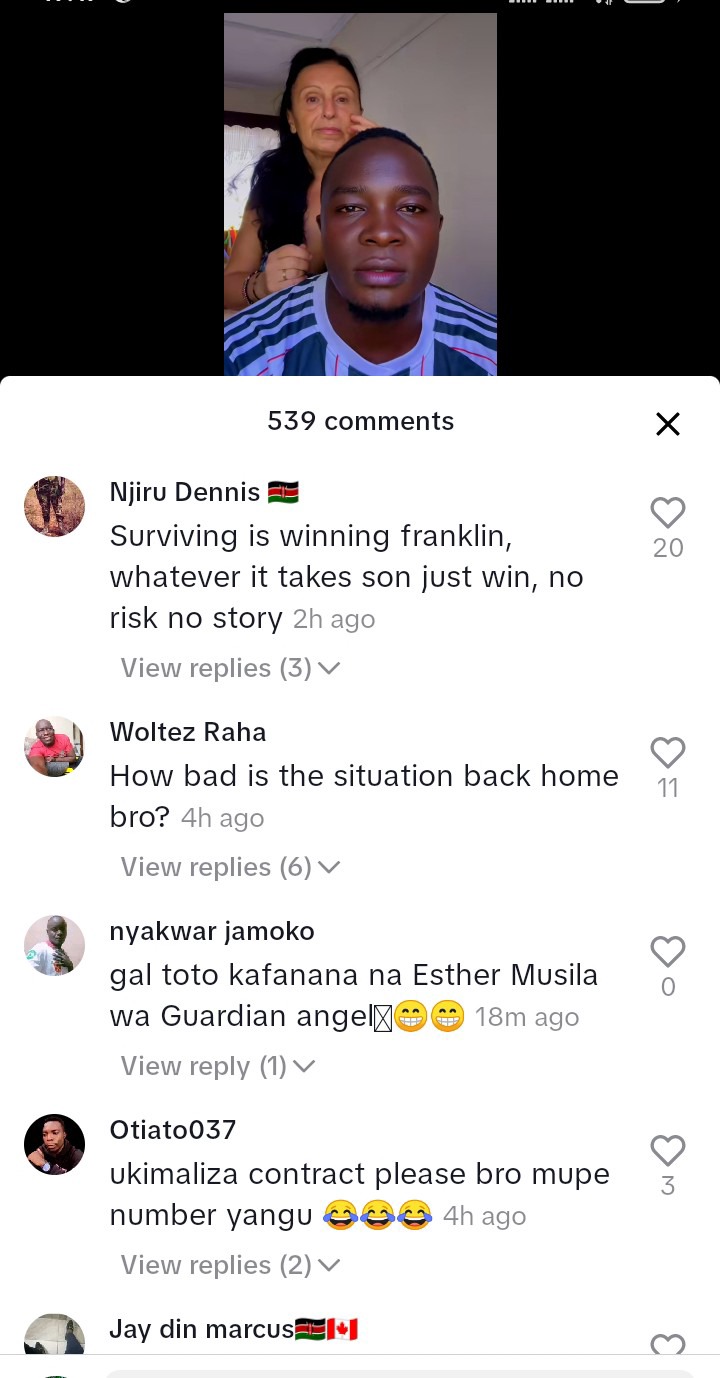Open nyakwar jamoko's profile avatar
720x1378 pixels.
click(54, 945)
